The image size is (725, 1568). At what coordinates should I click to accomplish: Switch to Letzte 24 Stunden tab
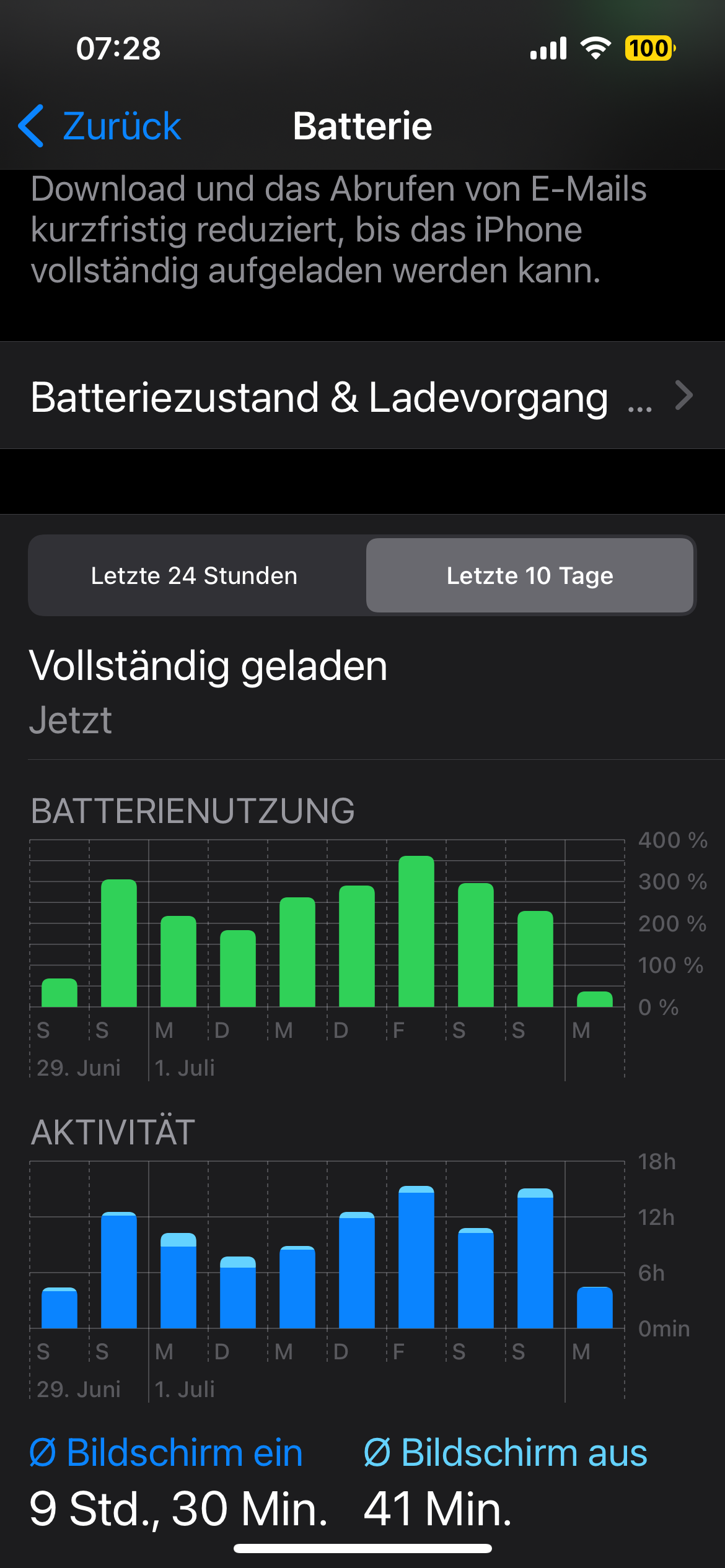click(195, 576)
